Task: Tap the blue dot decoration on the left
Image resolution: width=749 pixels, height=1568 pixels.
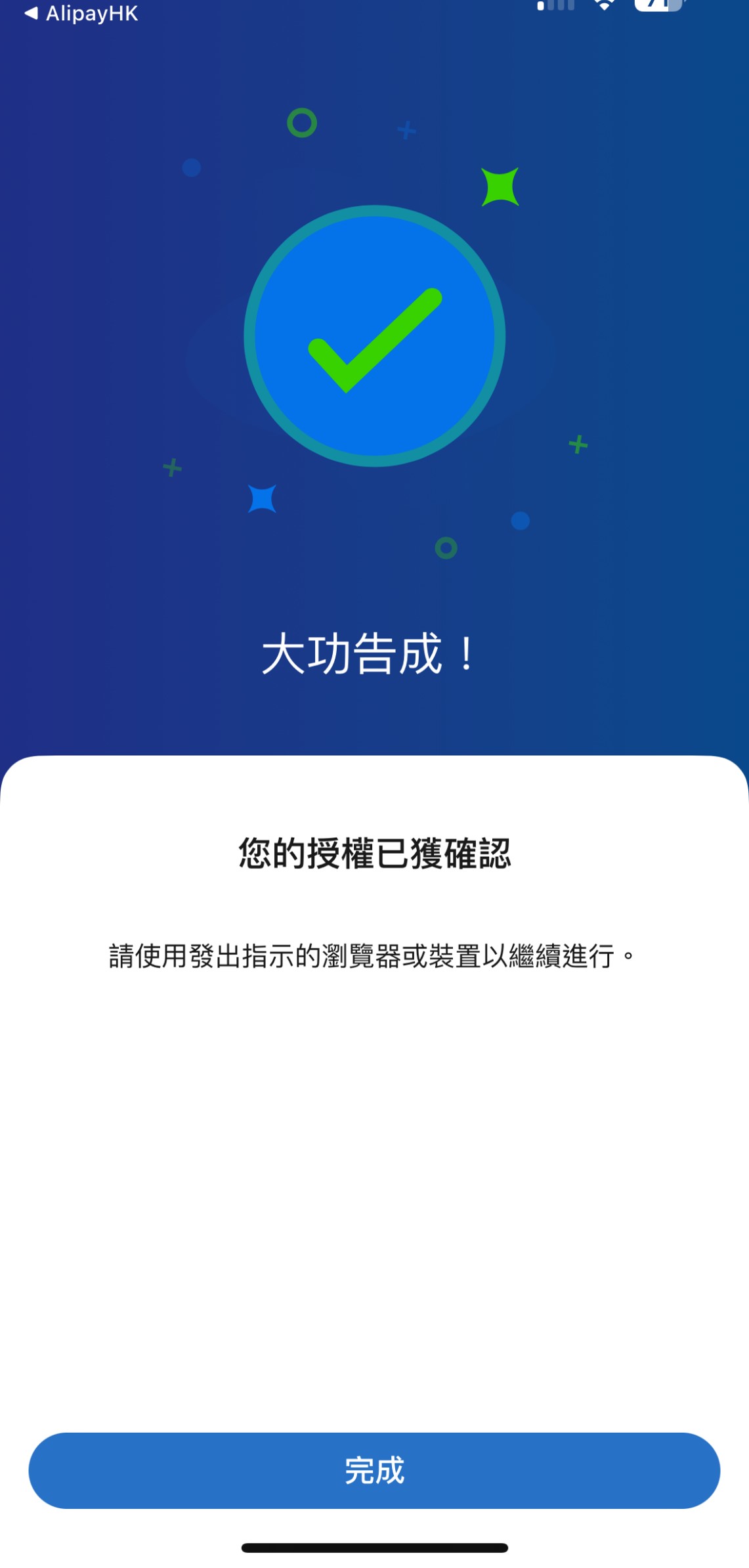Action: (192, 166)
